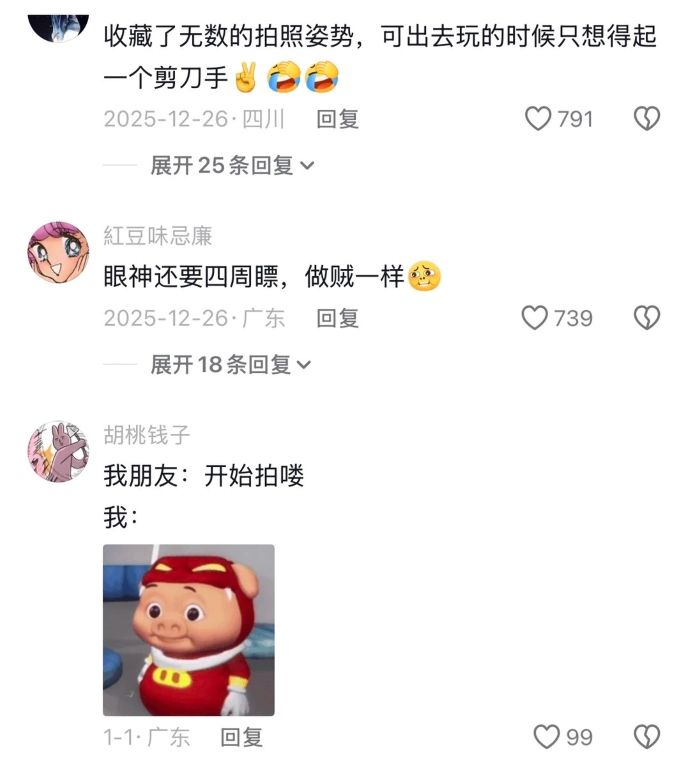Viewport: 690px width, 758px height.
Task: Dislike 紅豆味忌廉's comment
Action: 647,318
